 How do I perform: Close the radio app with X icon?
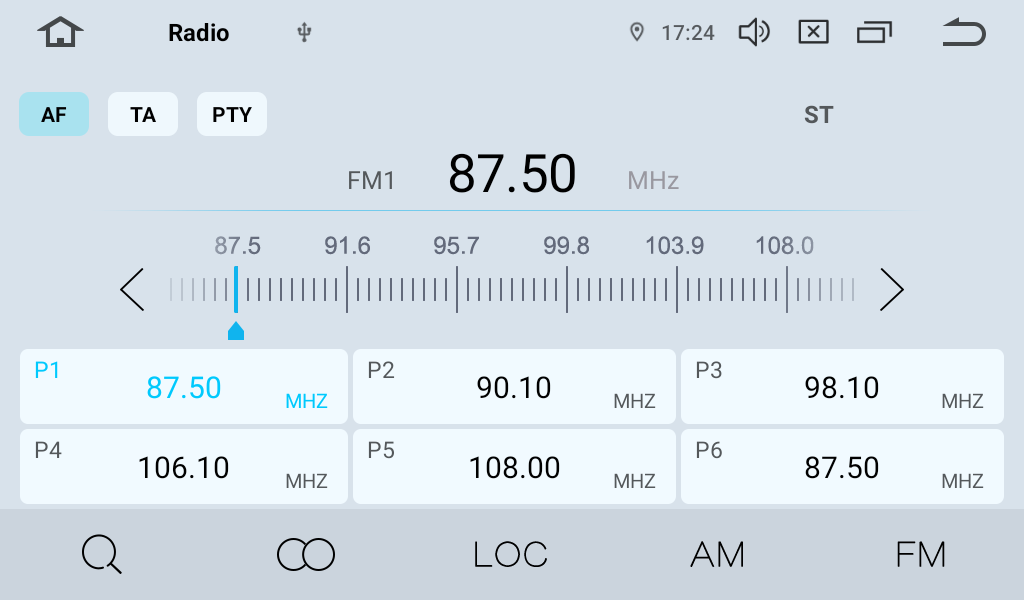click(x=813, y=33)
